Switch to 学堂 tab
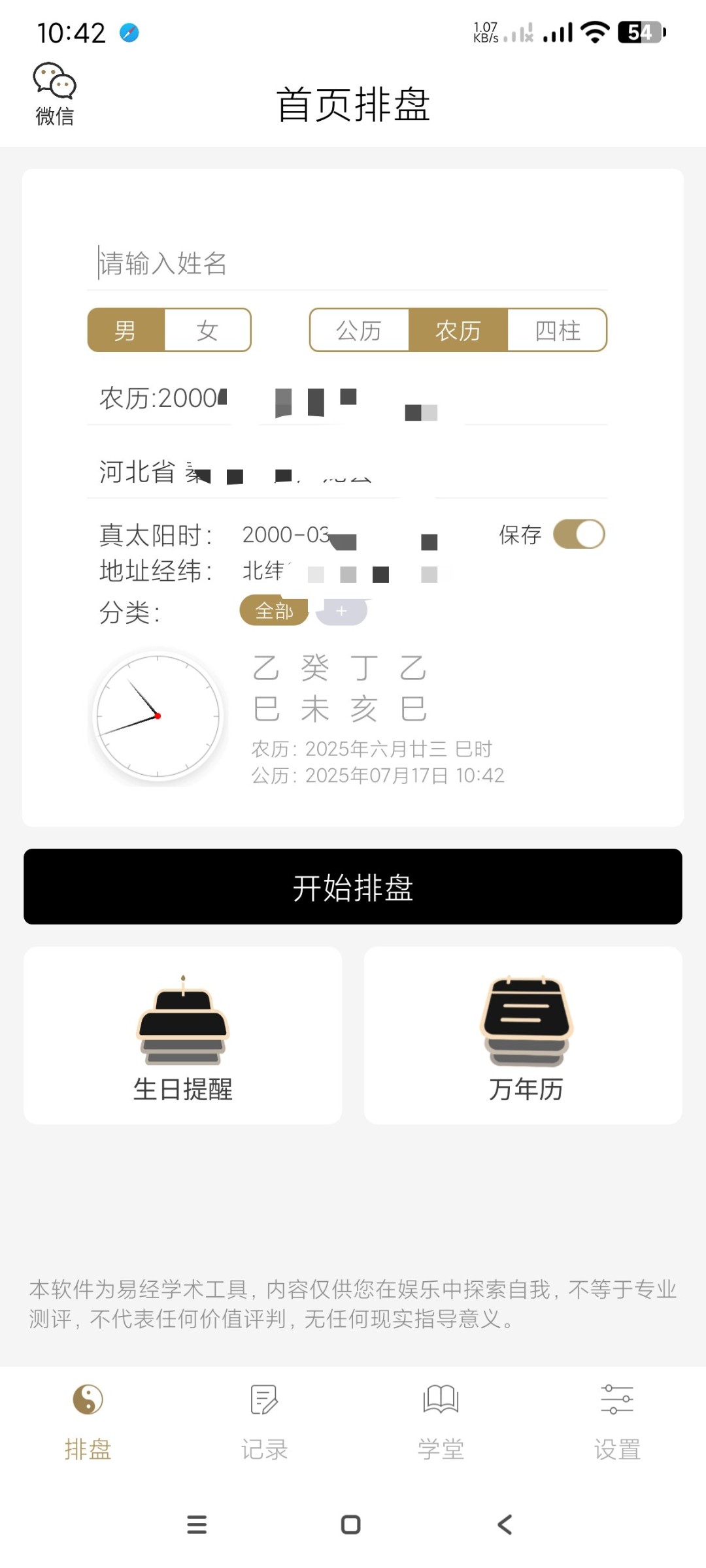The image size is (706, 1568). point(441,1422)
